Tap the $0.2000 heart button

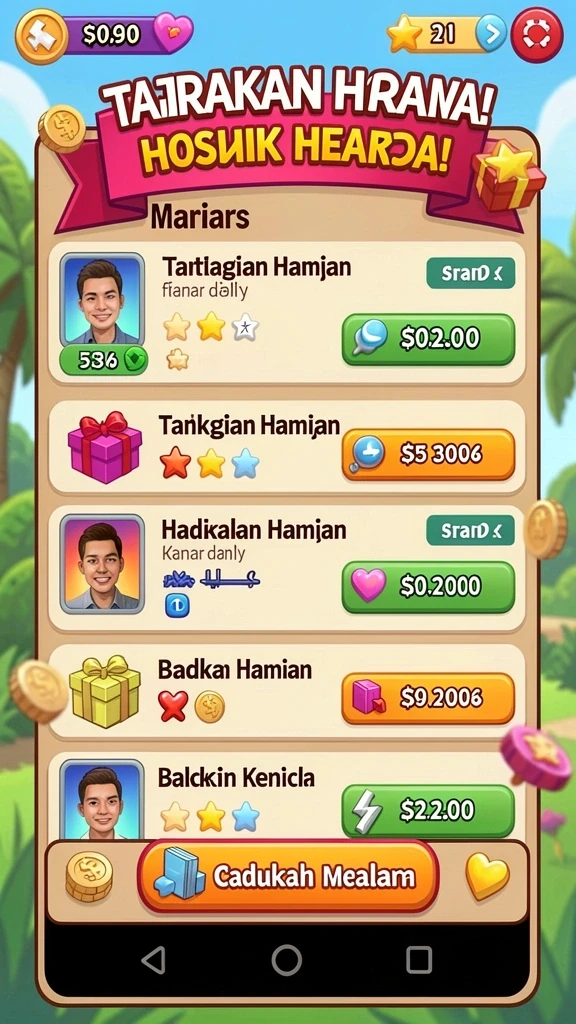(428, 586)
